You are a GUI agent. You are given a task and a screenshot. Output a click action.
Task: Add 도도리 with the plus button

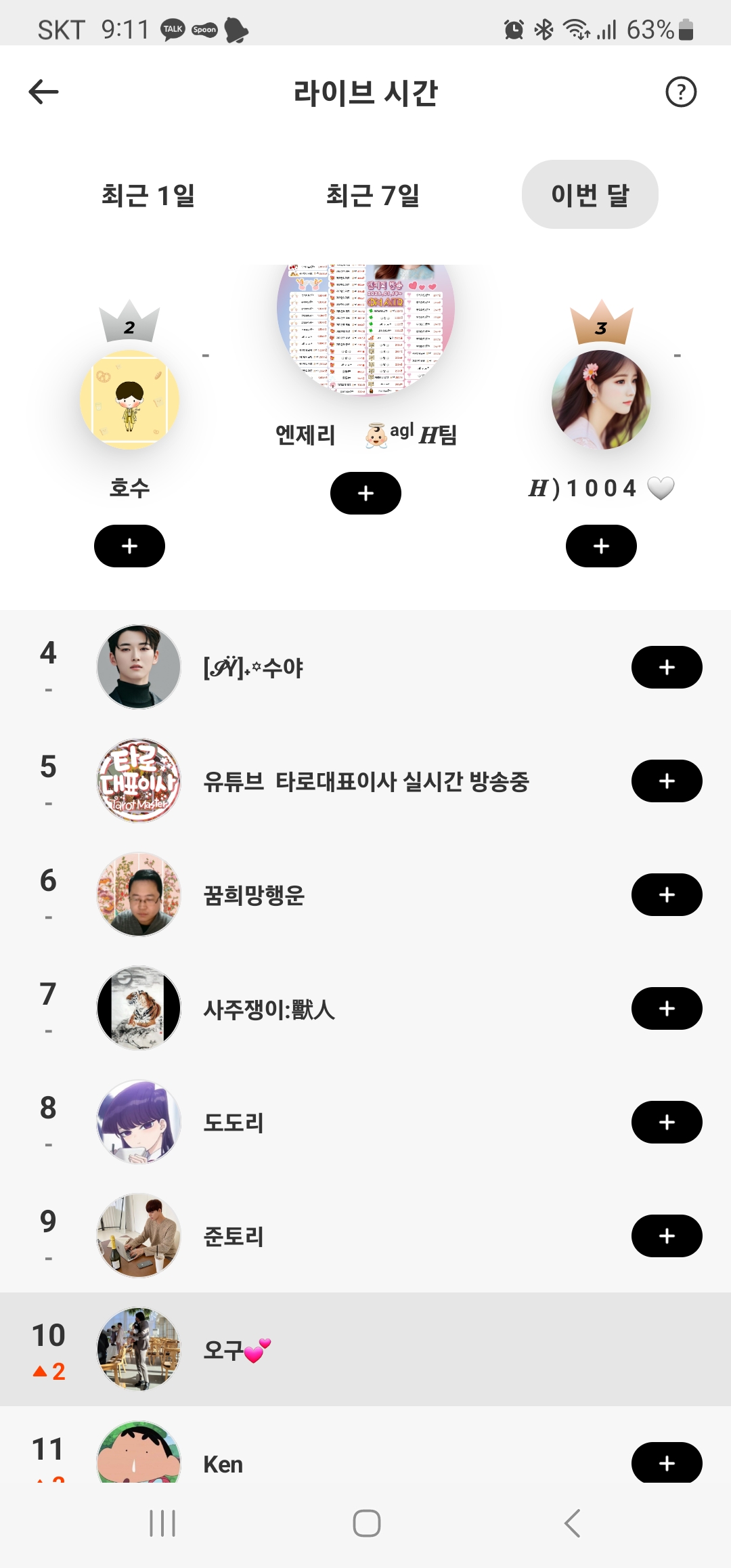[667, 1123]
